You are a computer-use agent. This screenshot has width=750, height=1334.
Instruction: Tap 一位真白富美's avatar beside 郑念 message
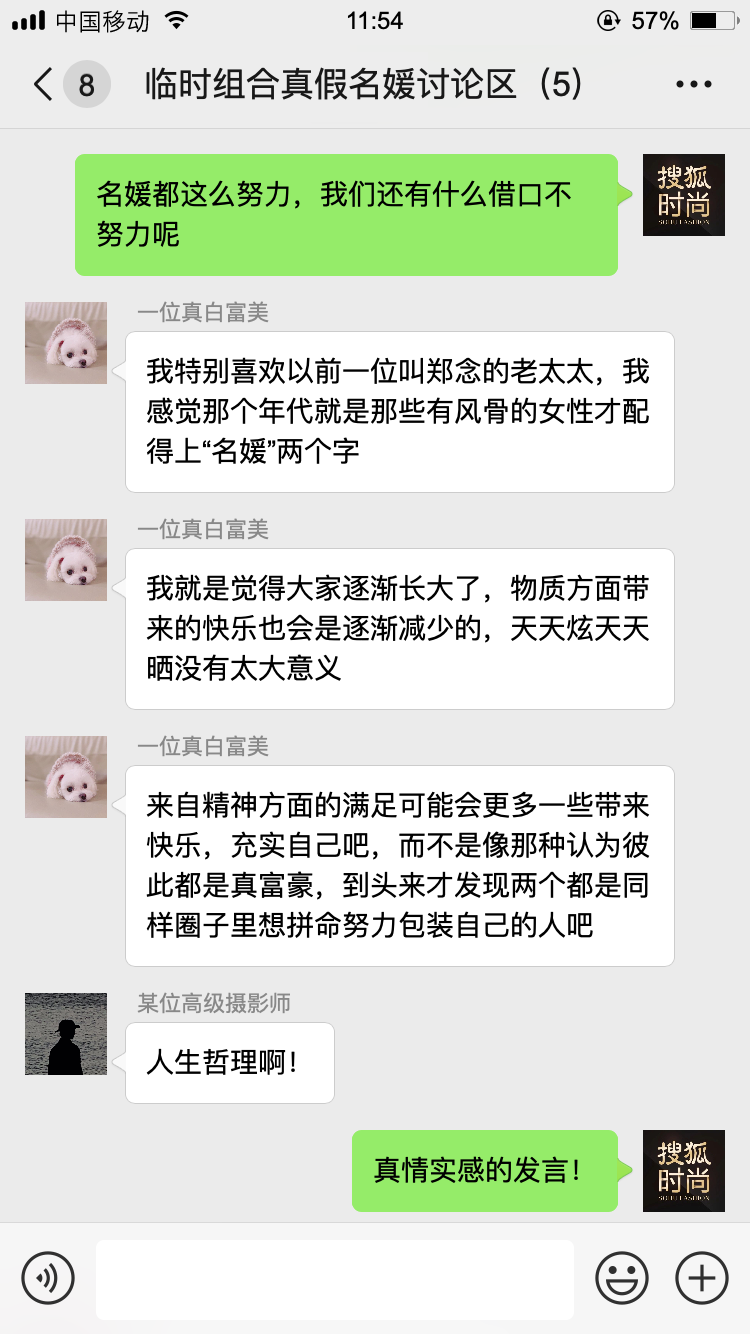(x=66, y=343)
